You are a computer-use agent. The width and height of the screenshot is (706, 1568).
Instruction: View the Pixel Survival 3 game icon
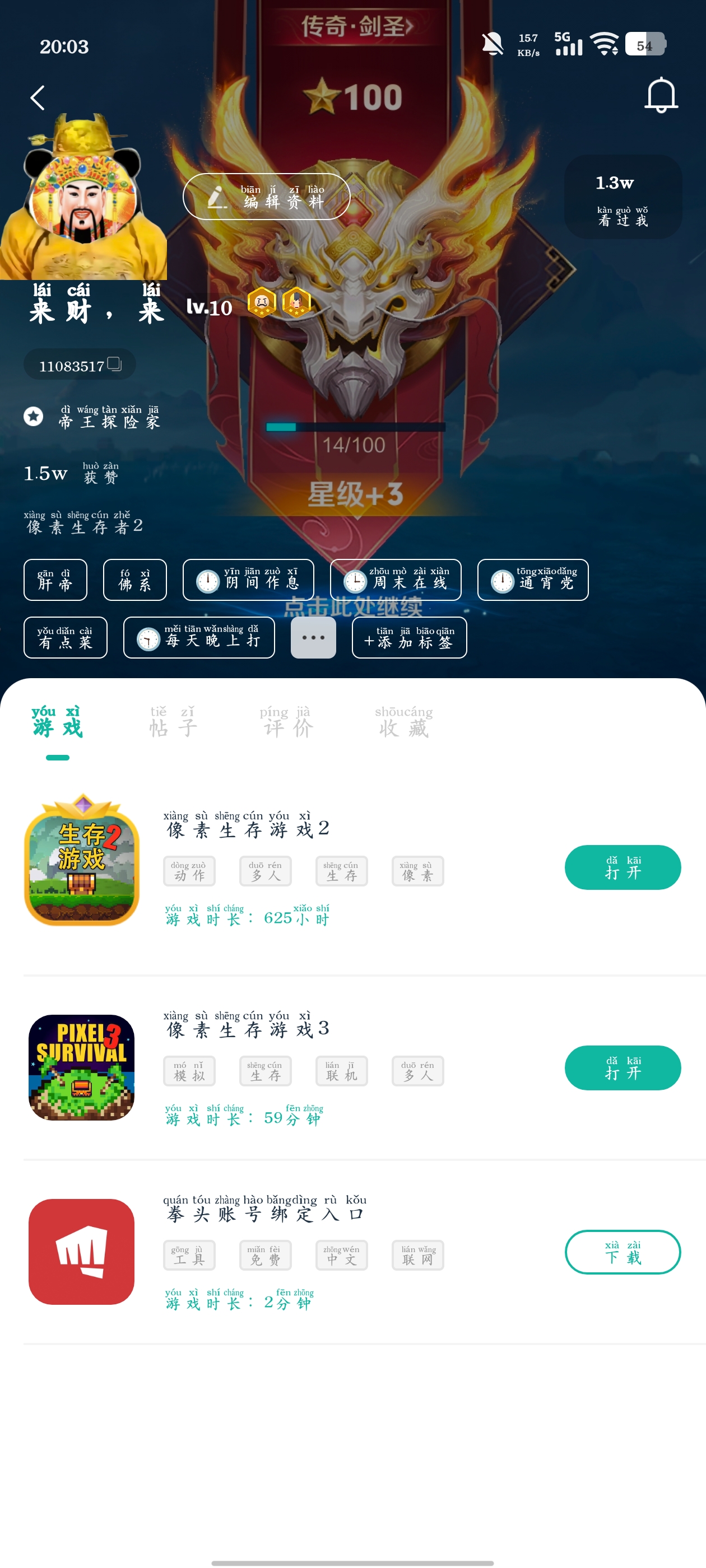pos(82,1067)
